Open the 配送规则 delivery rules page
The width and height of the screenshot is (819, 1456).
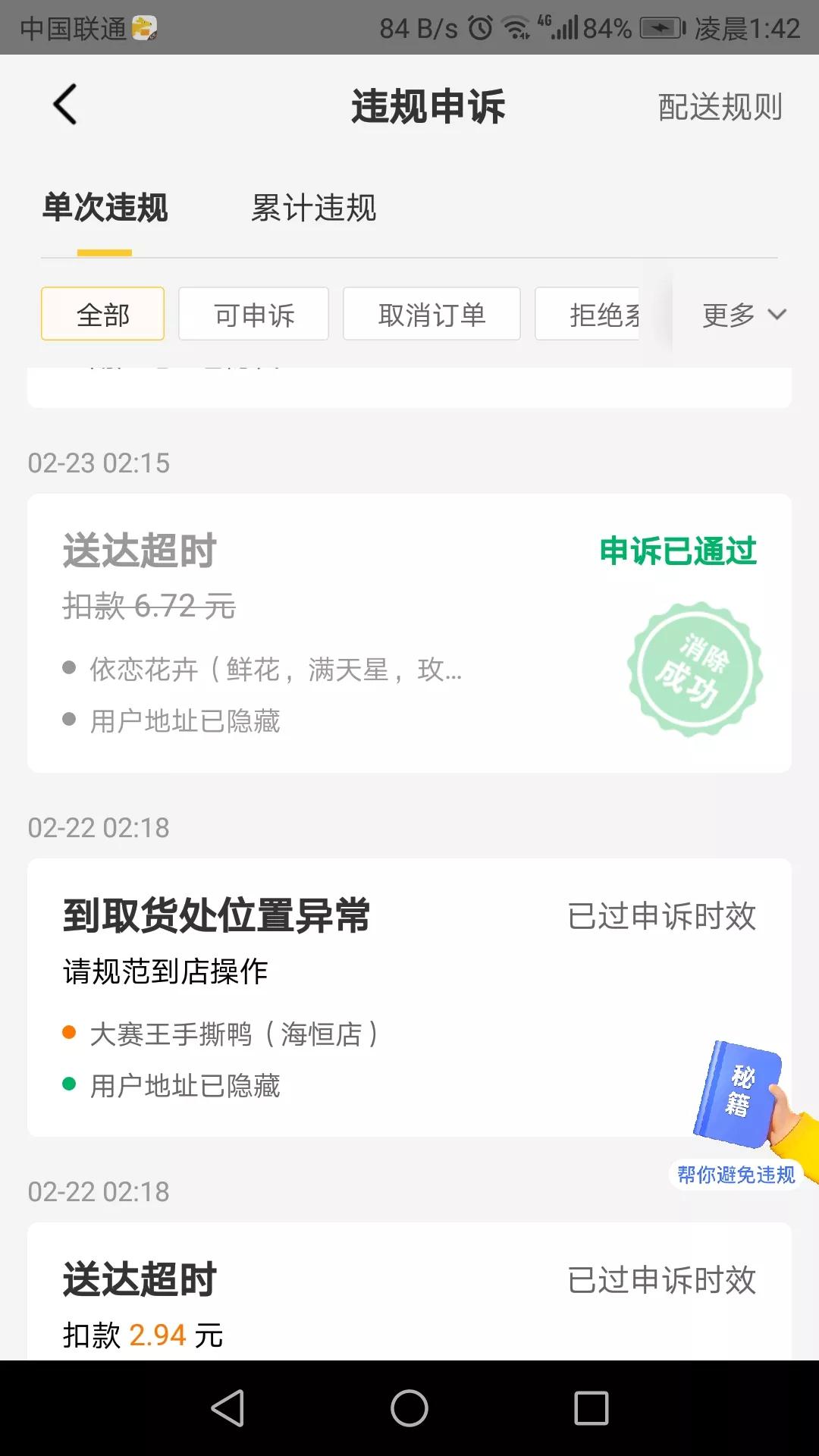[x=719, y=107]
